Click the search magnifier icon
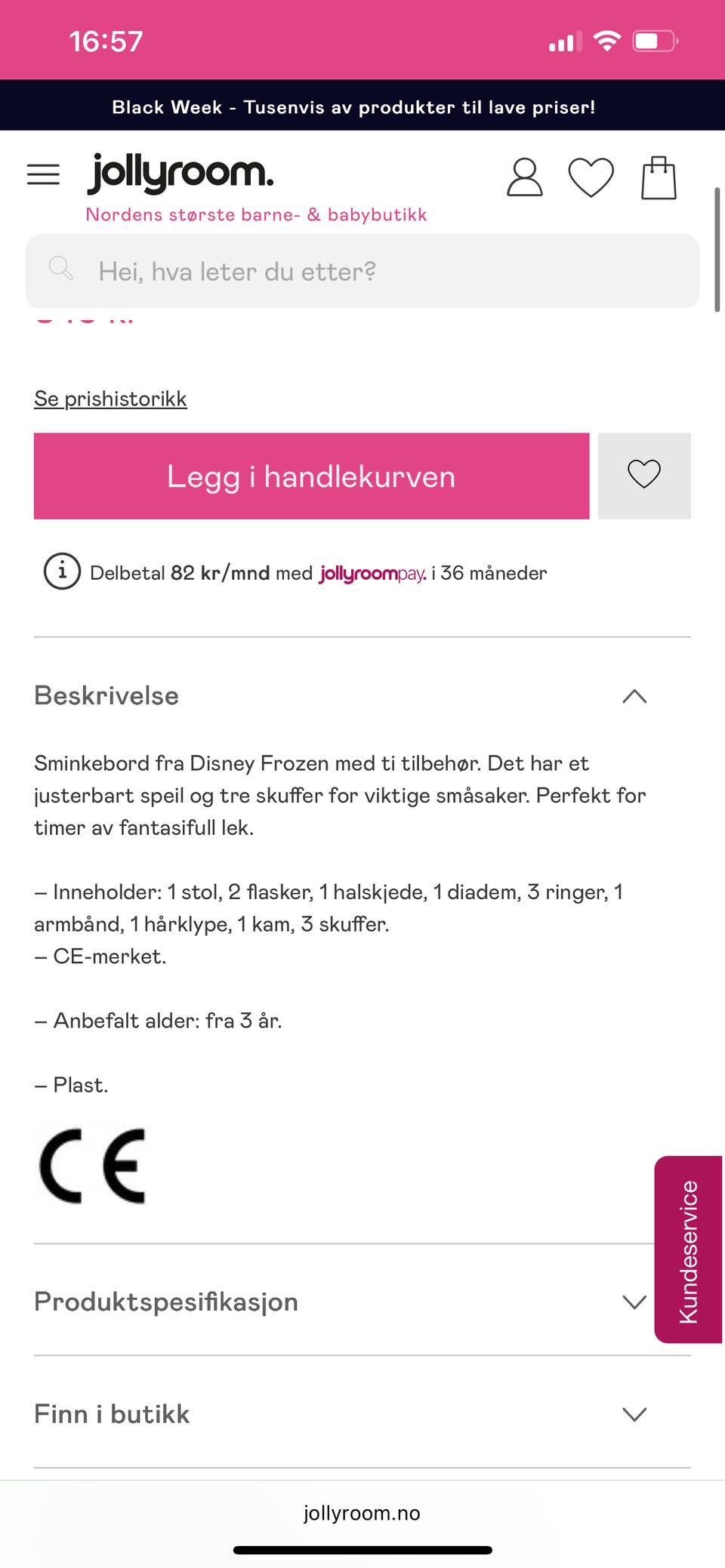This screenshot has height=1568, width=725. 62,269
